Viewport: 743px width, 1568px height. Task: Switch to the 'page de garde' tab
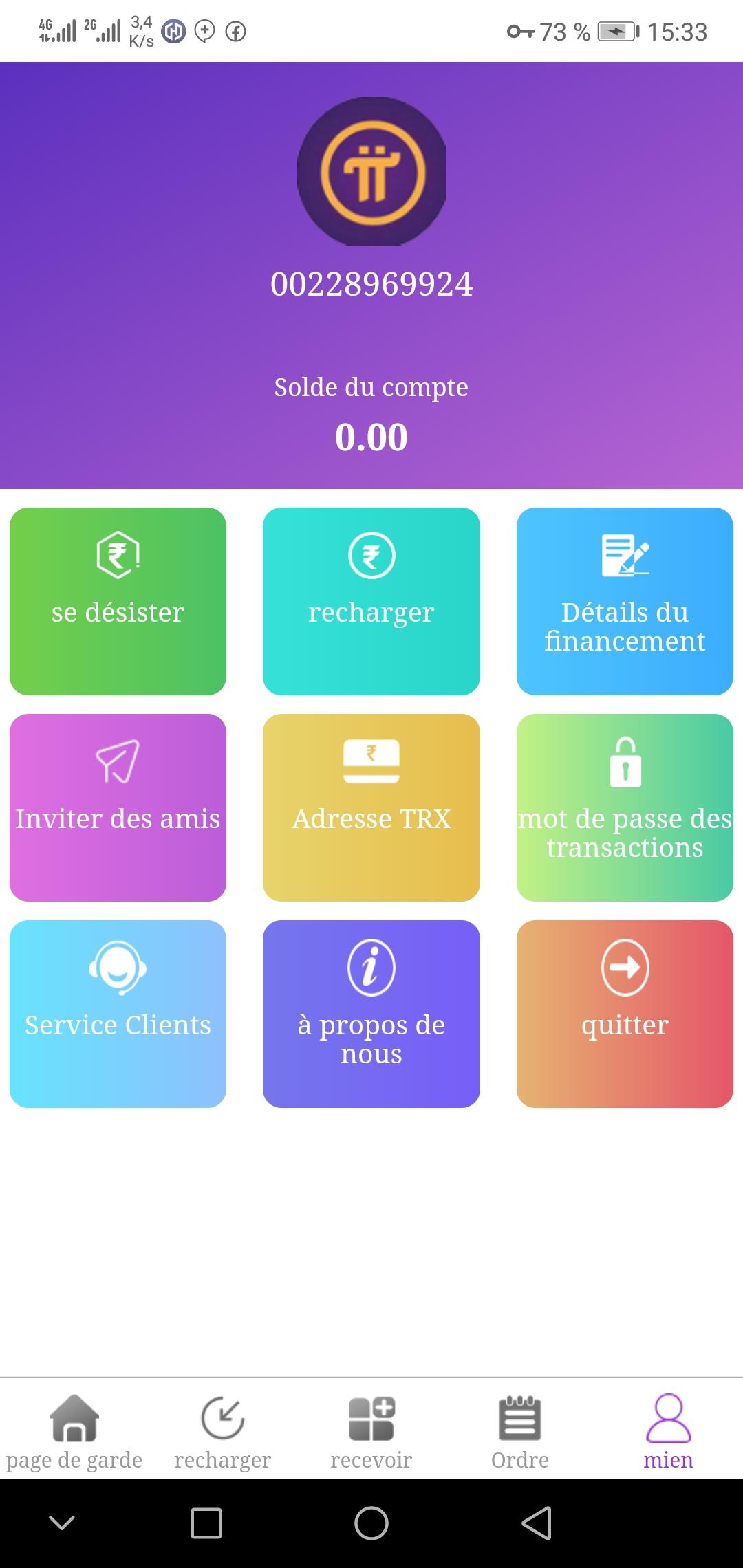[74, 1430]
